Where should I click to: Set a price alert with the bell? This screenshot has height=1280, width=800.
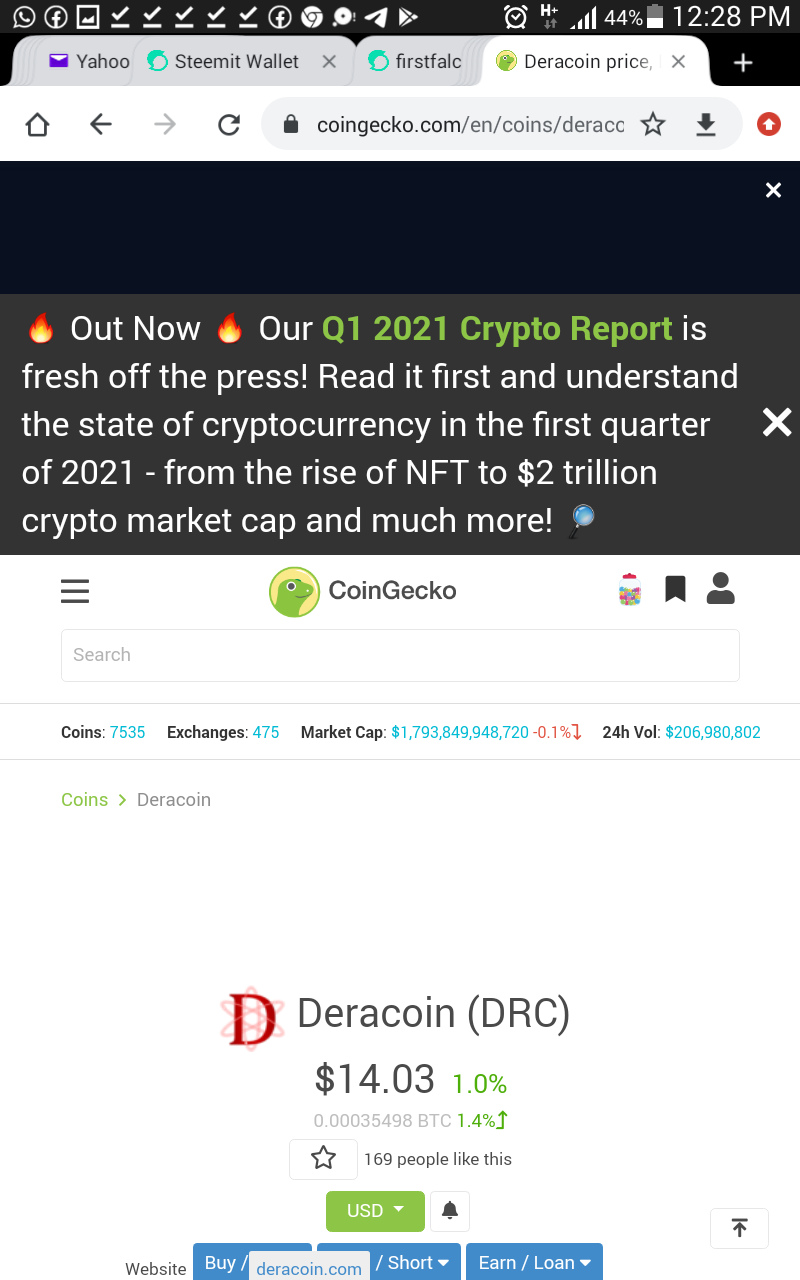tap(450, 1211)
